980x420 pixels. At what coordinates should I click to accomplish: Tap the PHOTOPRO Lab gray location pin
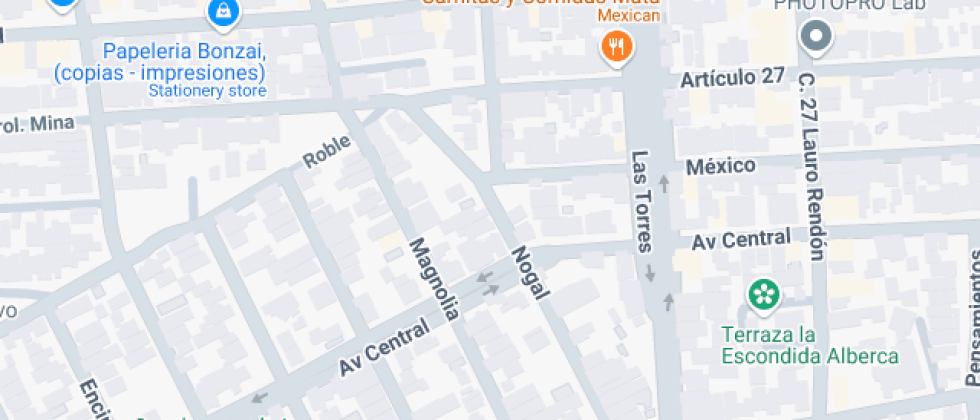(816, 38)
